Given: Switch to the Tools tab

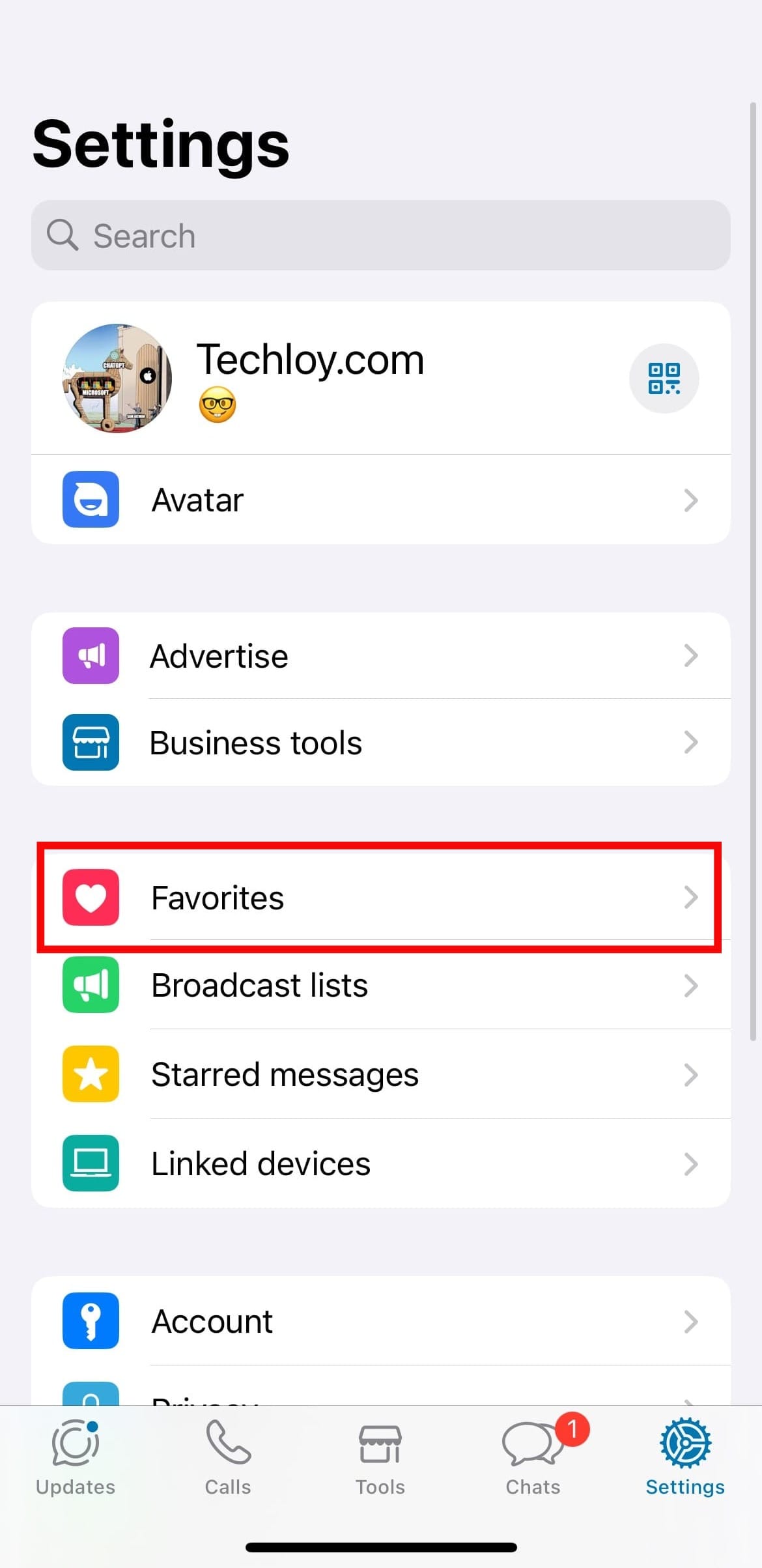Looking at the screenshot, I should pyautogui.click(x=380, y=1458).
